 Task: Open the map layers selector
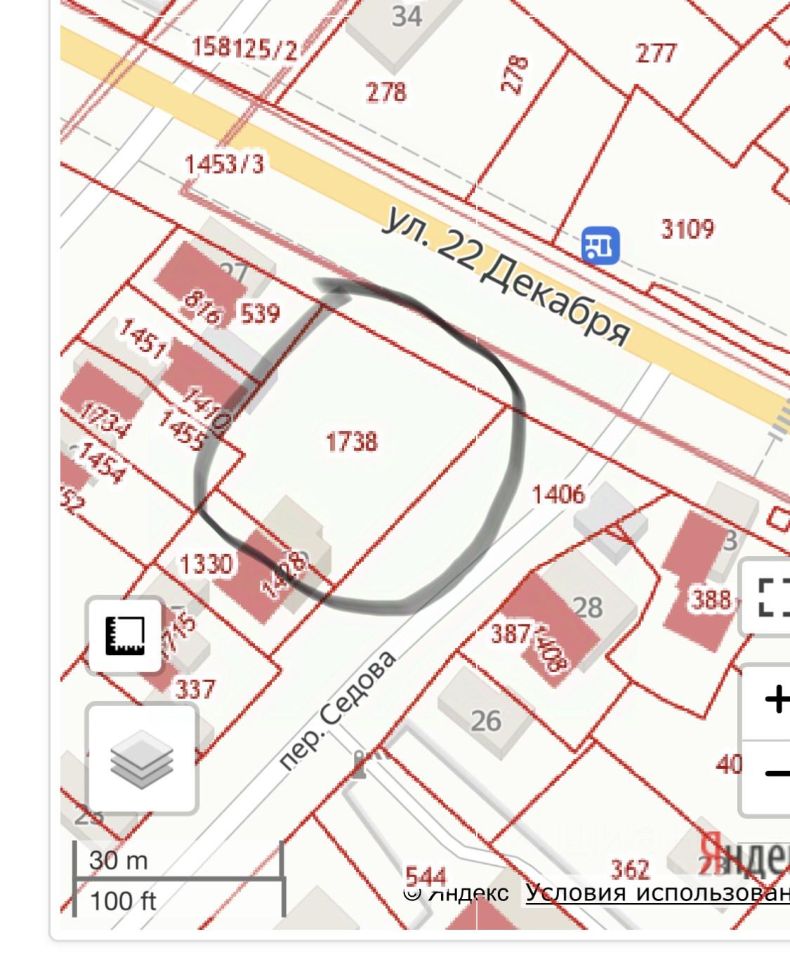click(141, 758)
